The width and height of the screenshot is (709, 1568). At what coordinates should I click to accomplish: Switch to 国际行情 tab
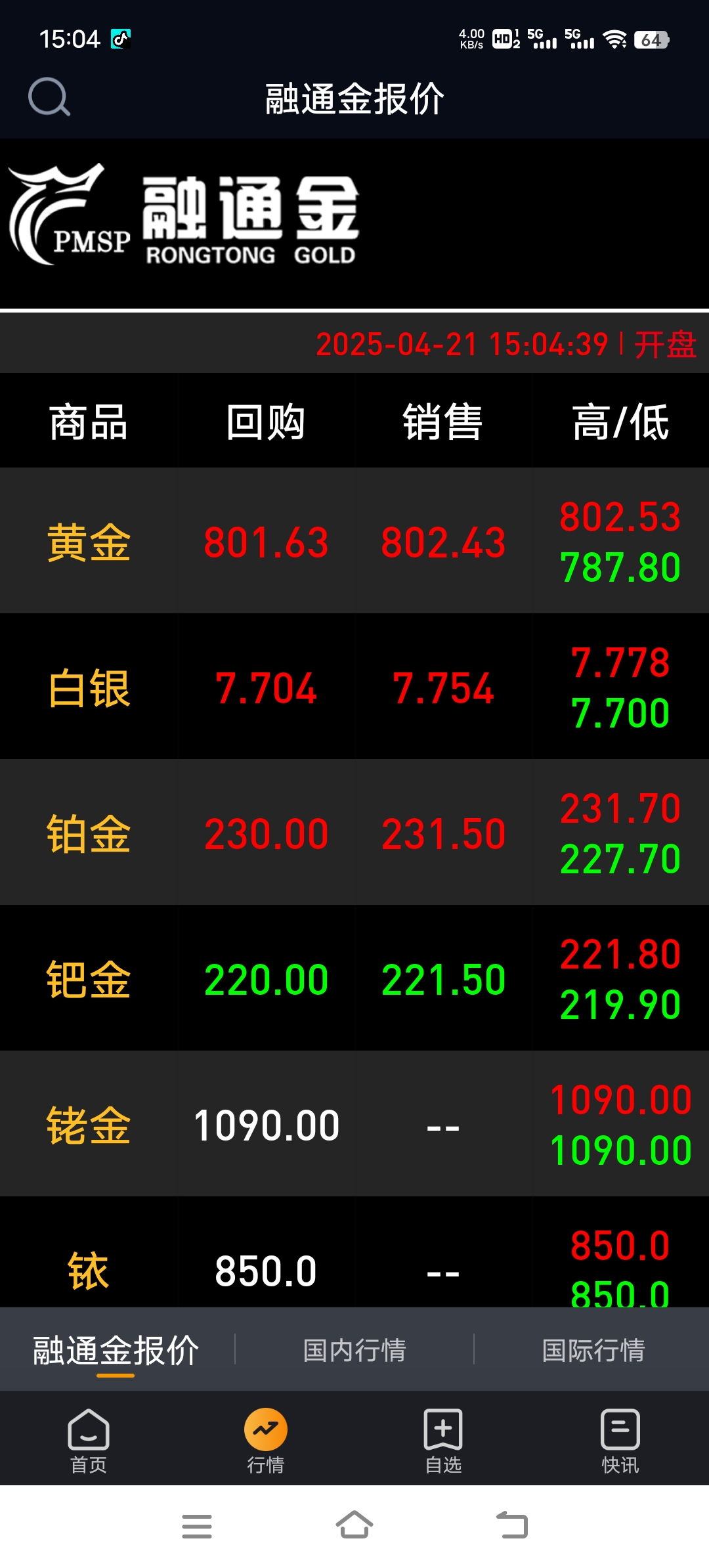(593, 1350)
